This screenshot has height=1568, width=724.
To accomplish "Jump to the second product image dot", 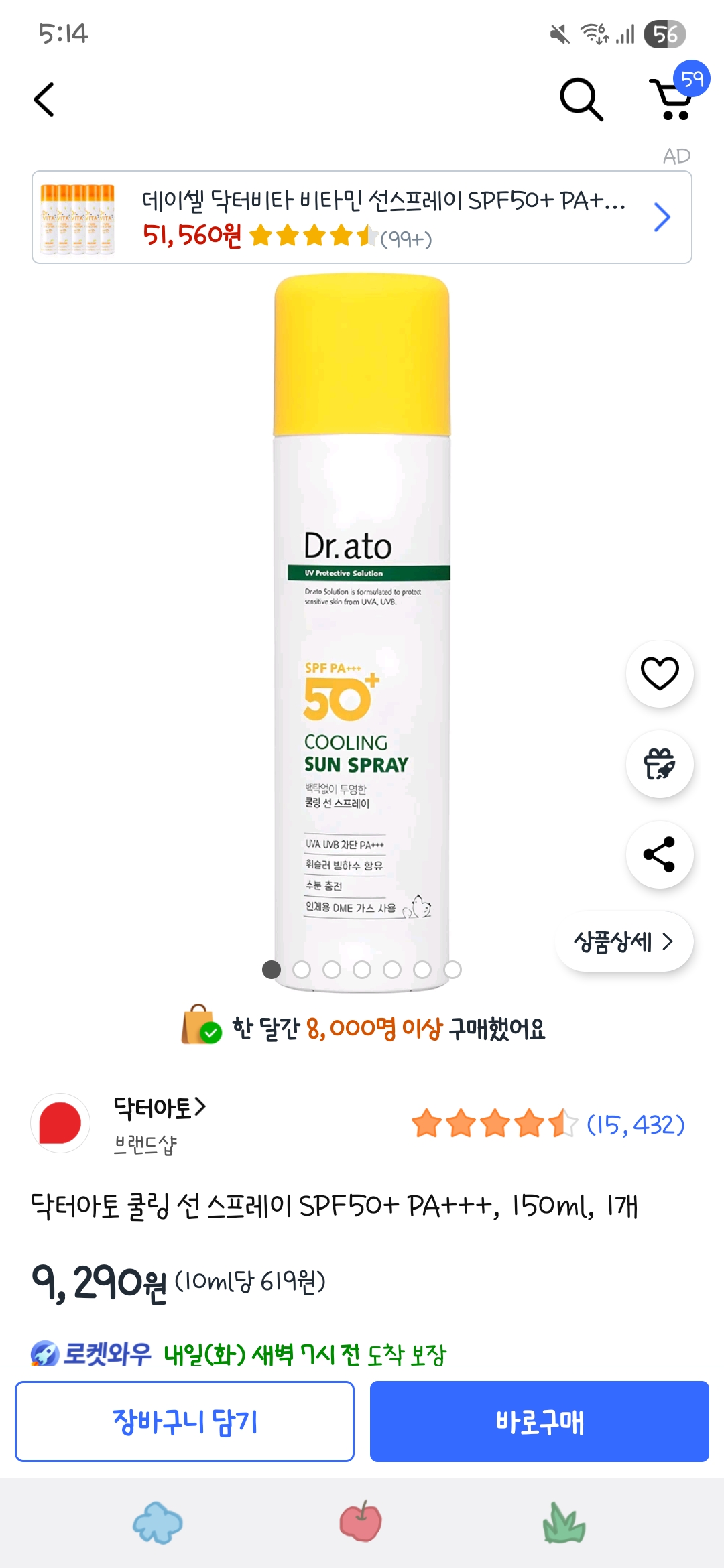I will (302, 970).
